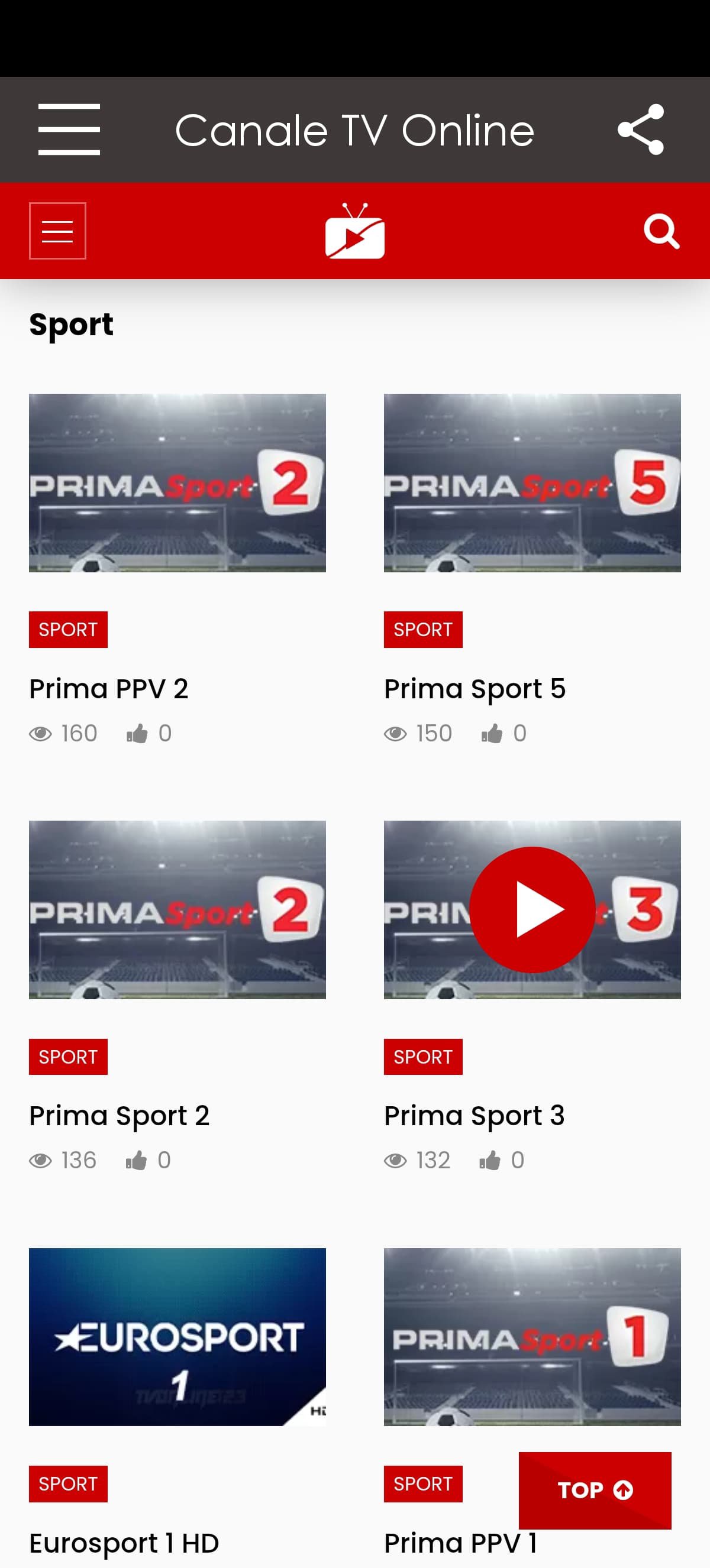The height and width of the screenshot is (1568, 710).
Task: Open the Prima Sport 2 channel thumbnail
Action: tap(177, 909)
